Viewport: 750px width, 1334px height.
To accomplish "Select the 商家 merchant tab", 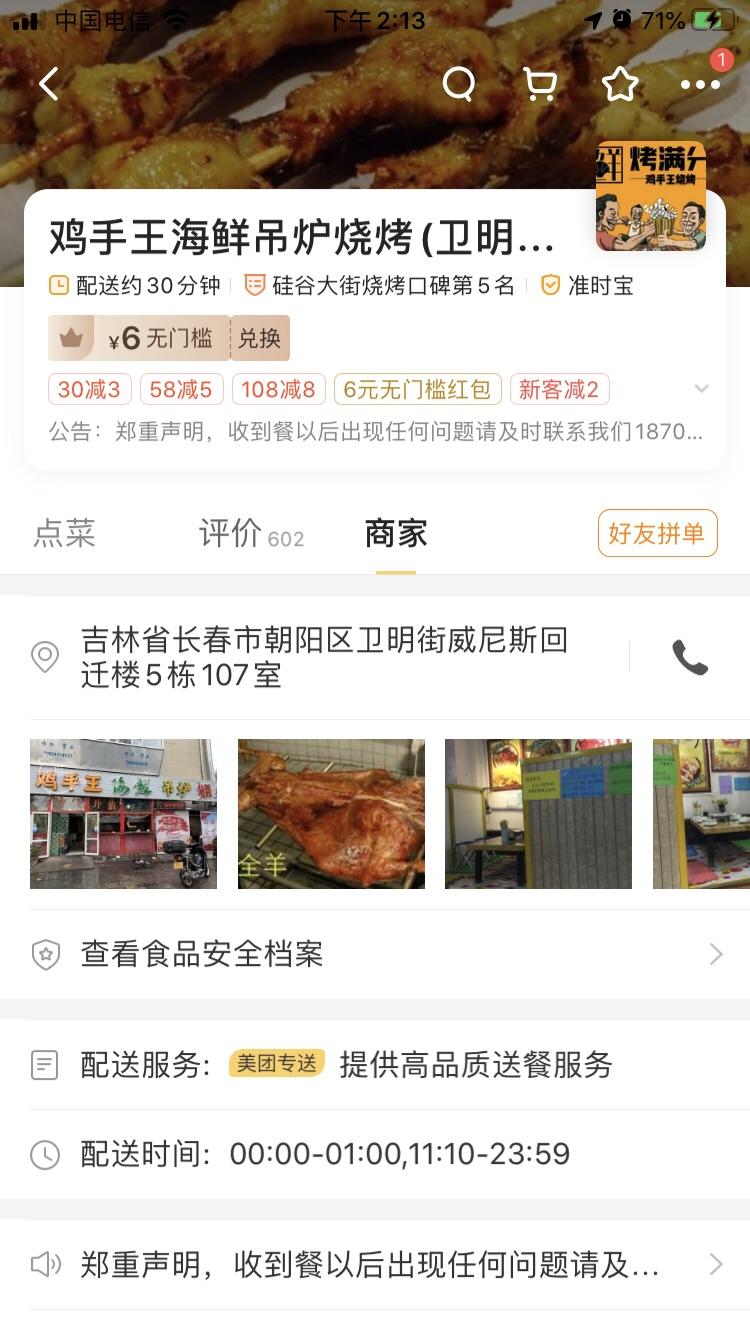I will (396, 533).
